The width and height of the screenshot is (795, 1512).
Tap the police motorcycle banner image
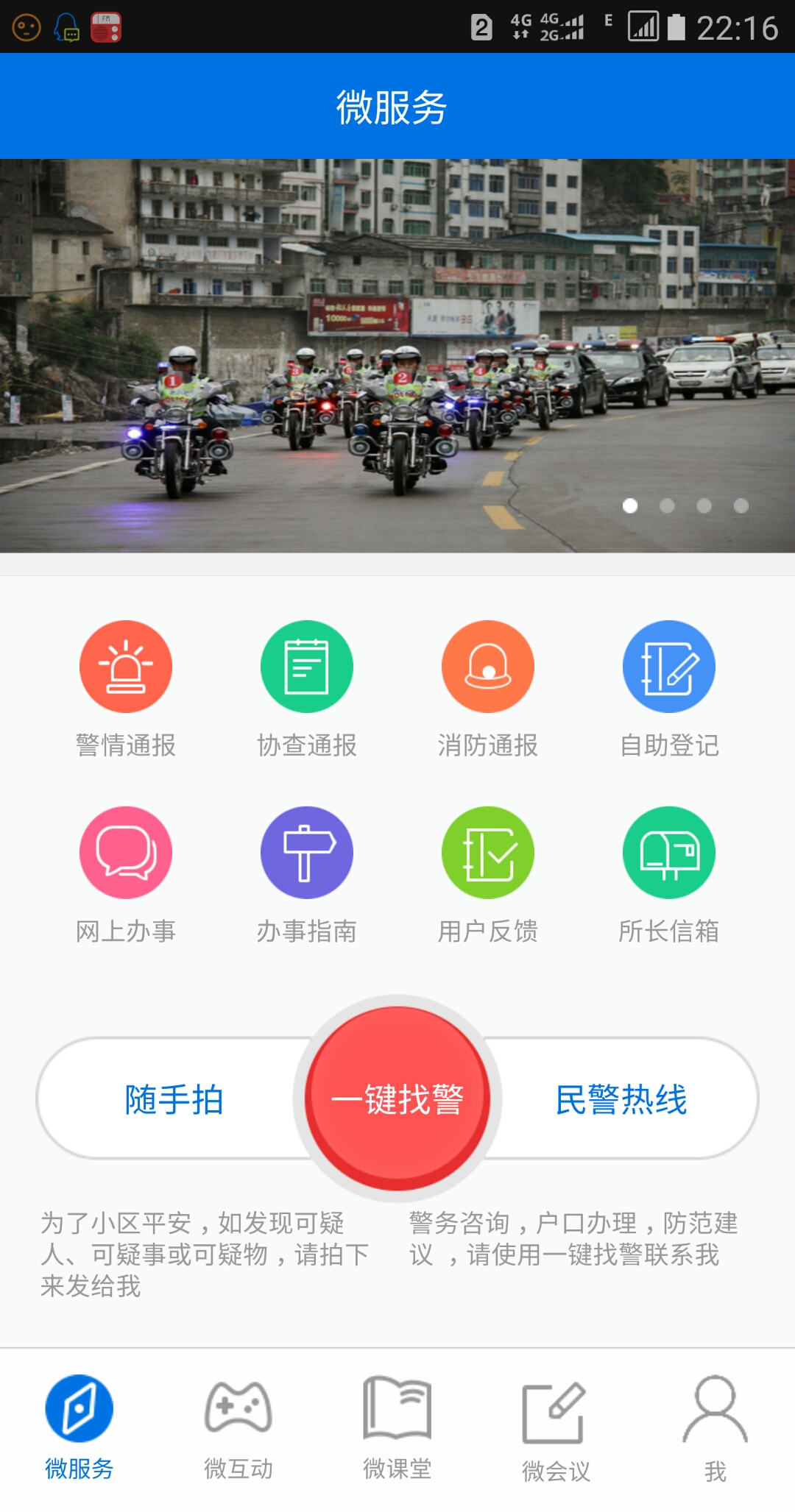(x=397, y=353)
